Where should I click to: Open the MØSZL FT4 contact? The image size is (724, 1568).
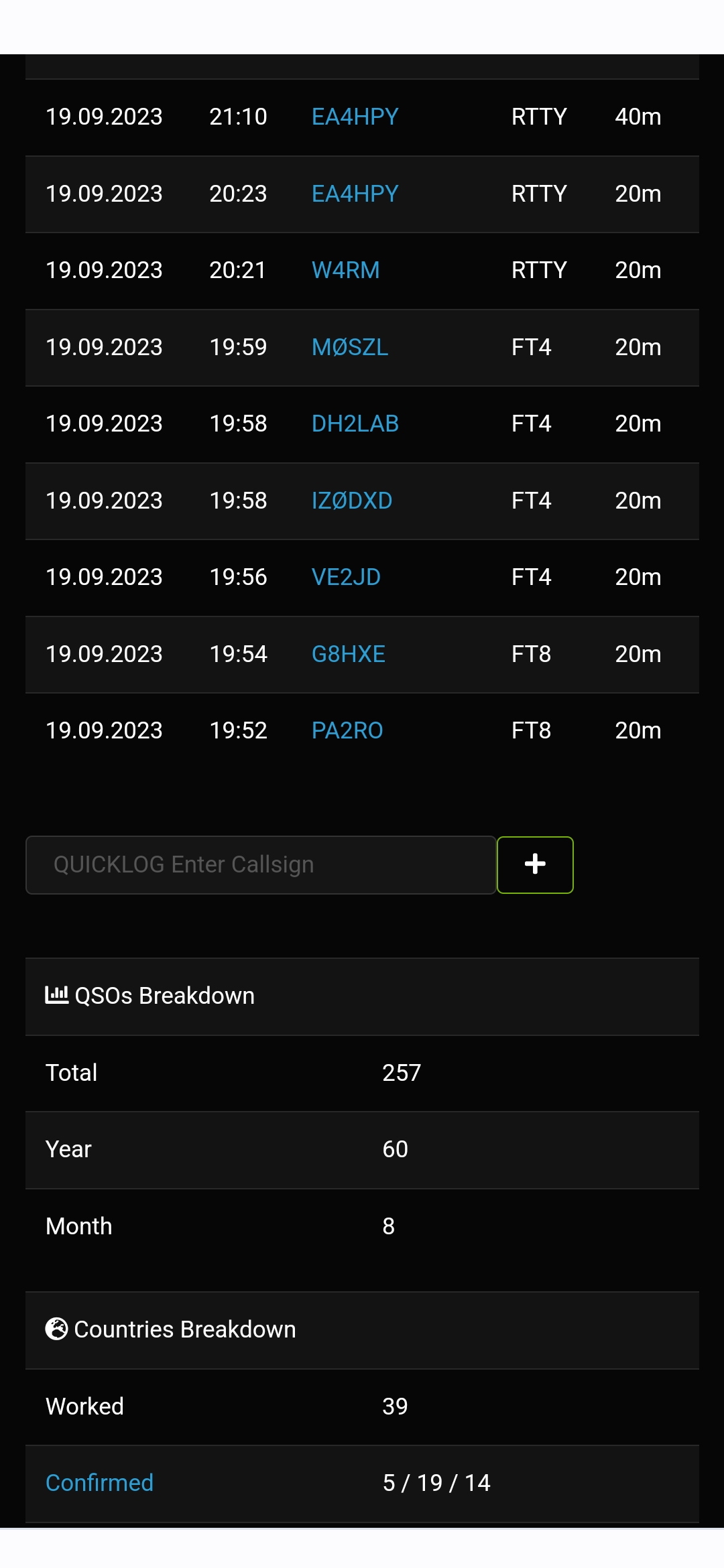click(x=350, y=347)
